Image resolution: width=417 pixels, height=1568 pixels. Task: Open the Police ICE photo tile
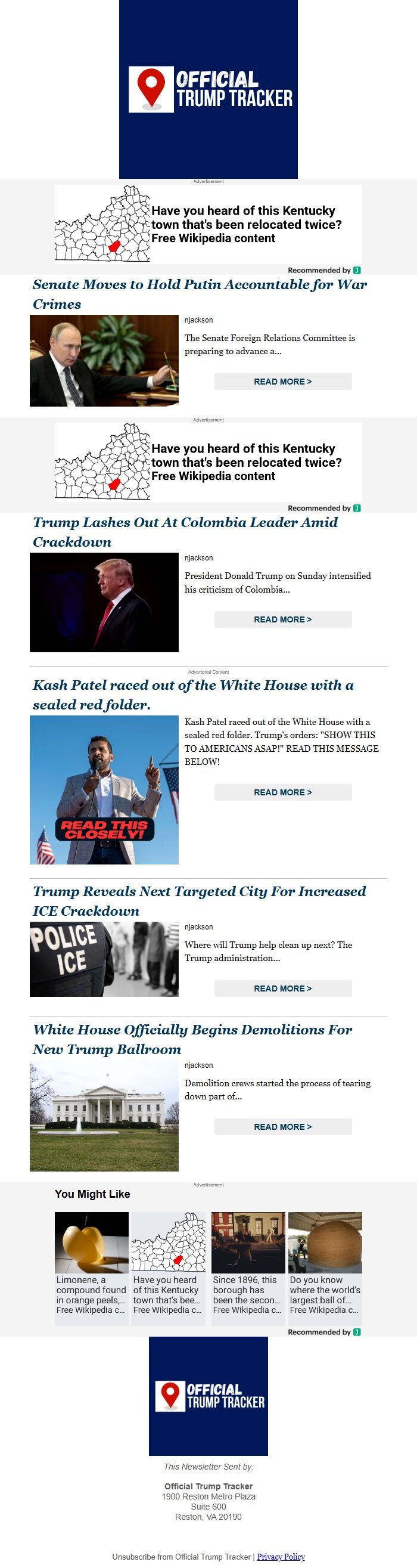[104, 959]
